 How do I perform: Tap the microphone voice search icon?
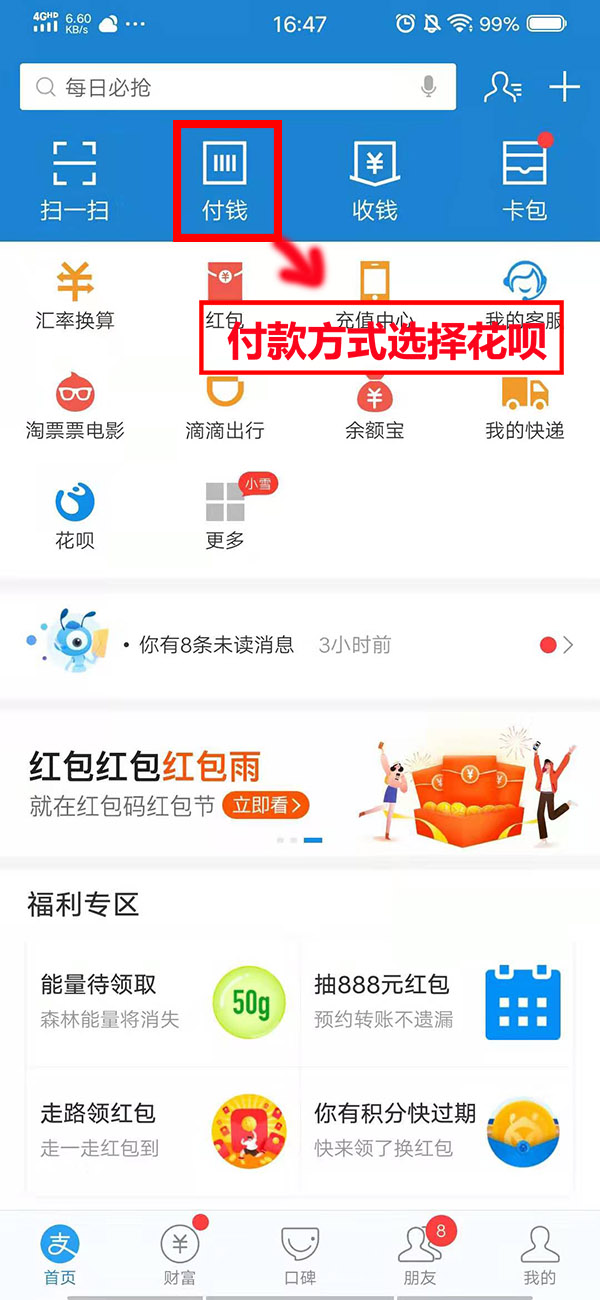[x=429, y=88]
